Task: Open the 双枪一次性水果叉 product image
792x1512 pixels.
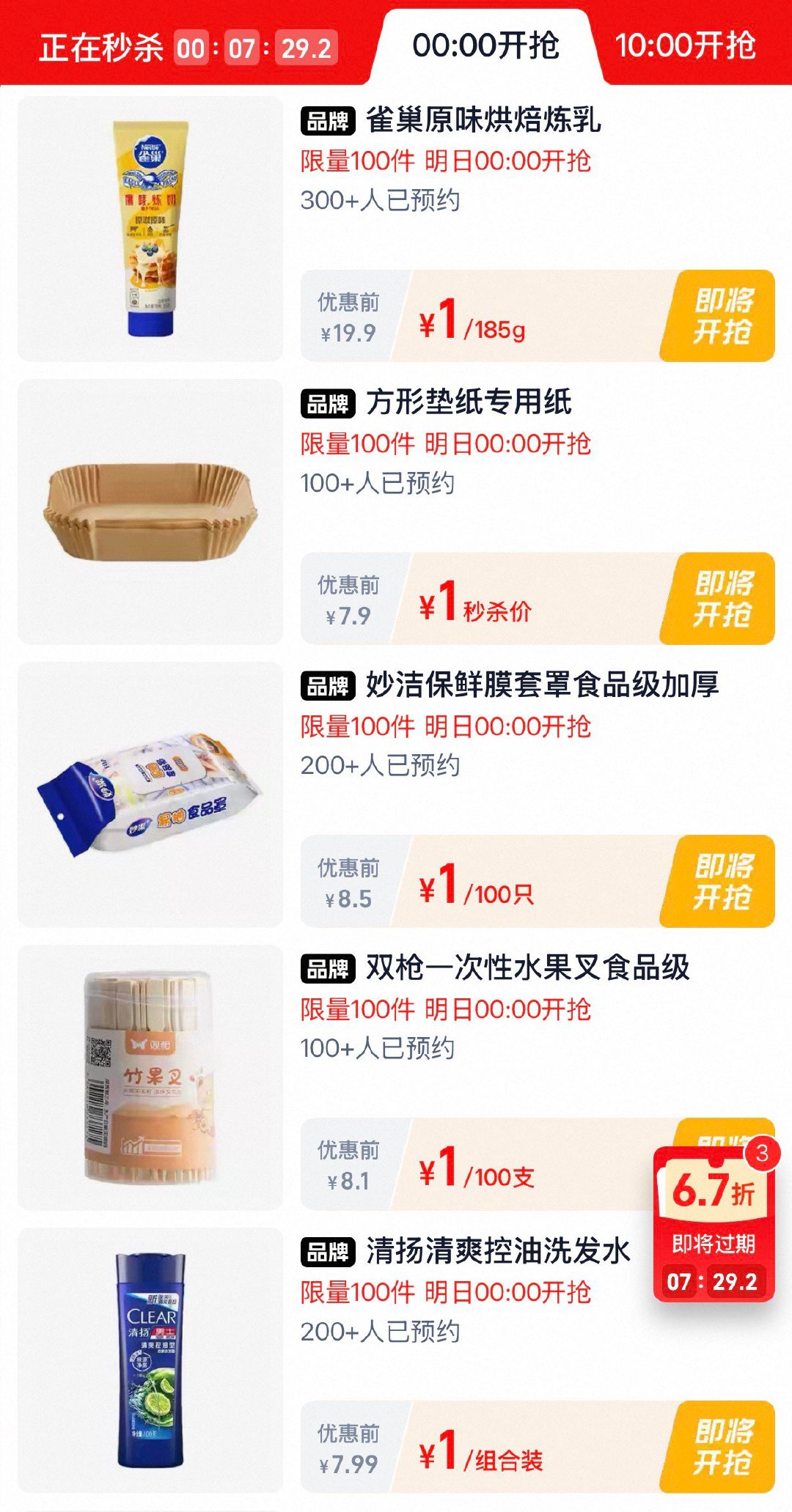Action: click(x=150, y=1077)
